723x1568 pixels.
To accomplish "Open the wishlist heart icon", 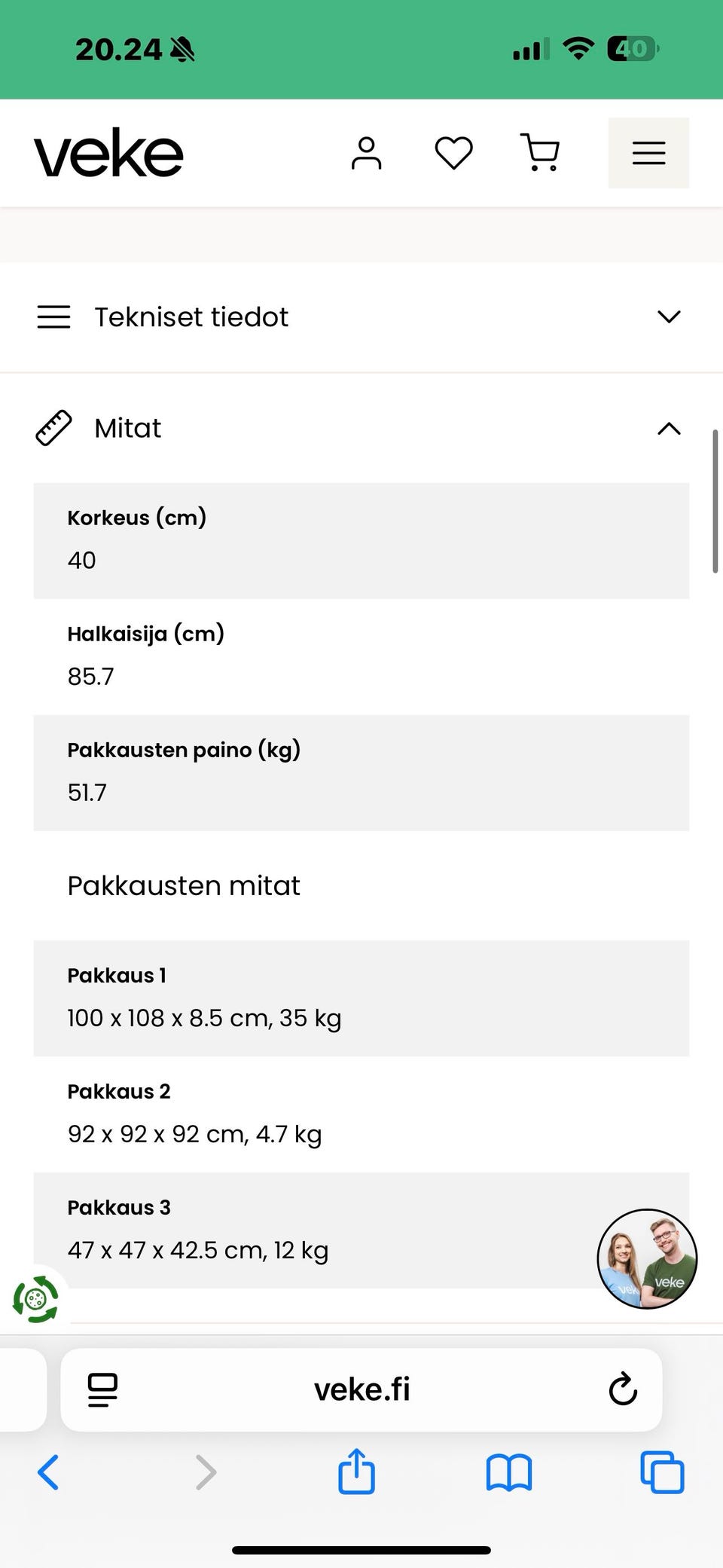I will click(x=453, y=151).
